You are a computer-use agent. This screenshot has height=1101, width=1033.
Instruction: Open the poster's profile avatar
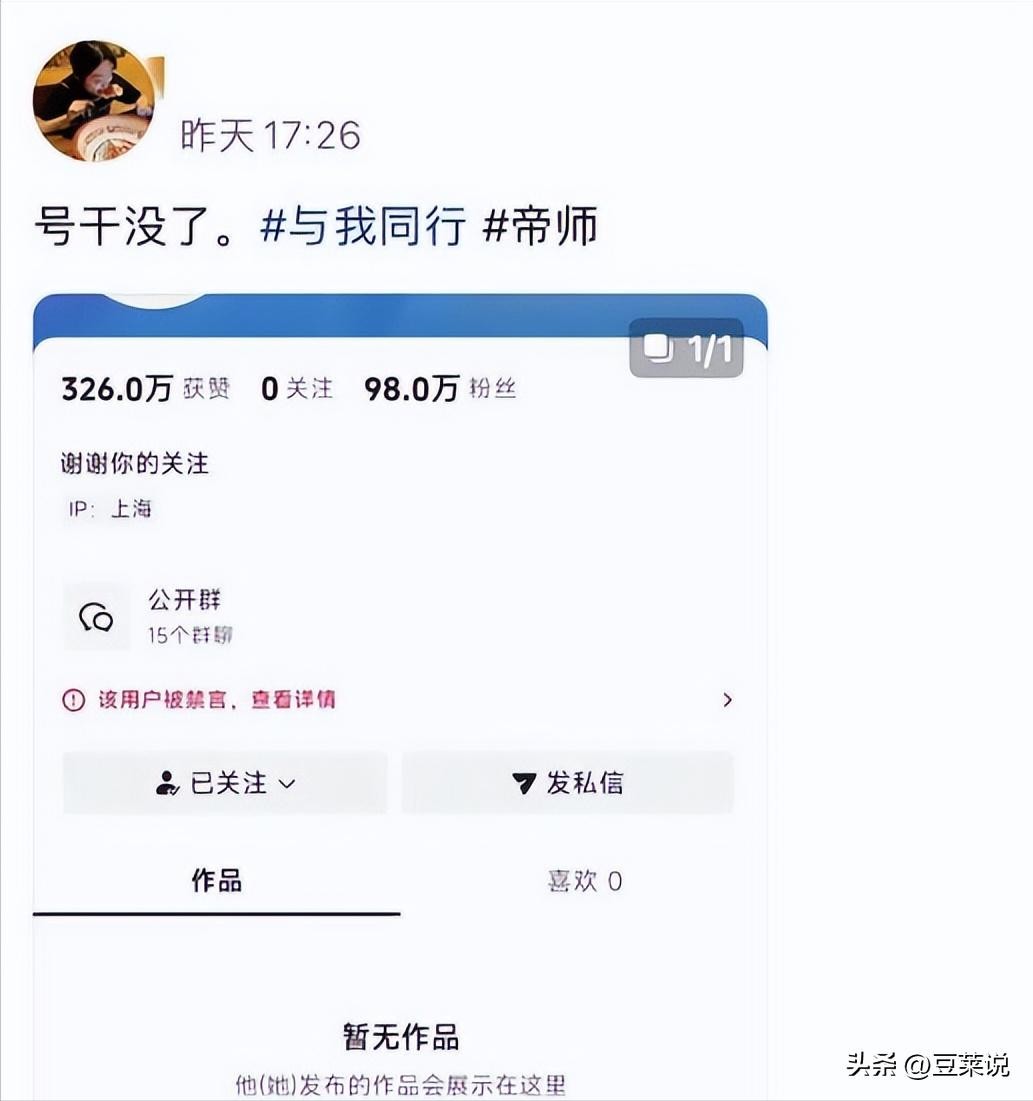click(94, 100)
